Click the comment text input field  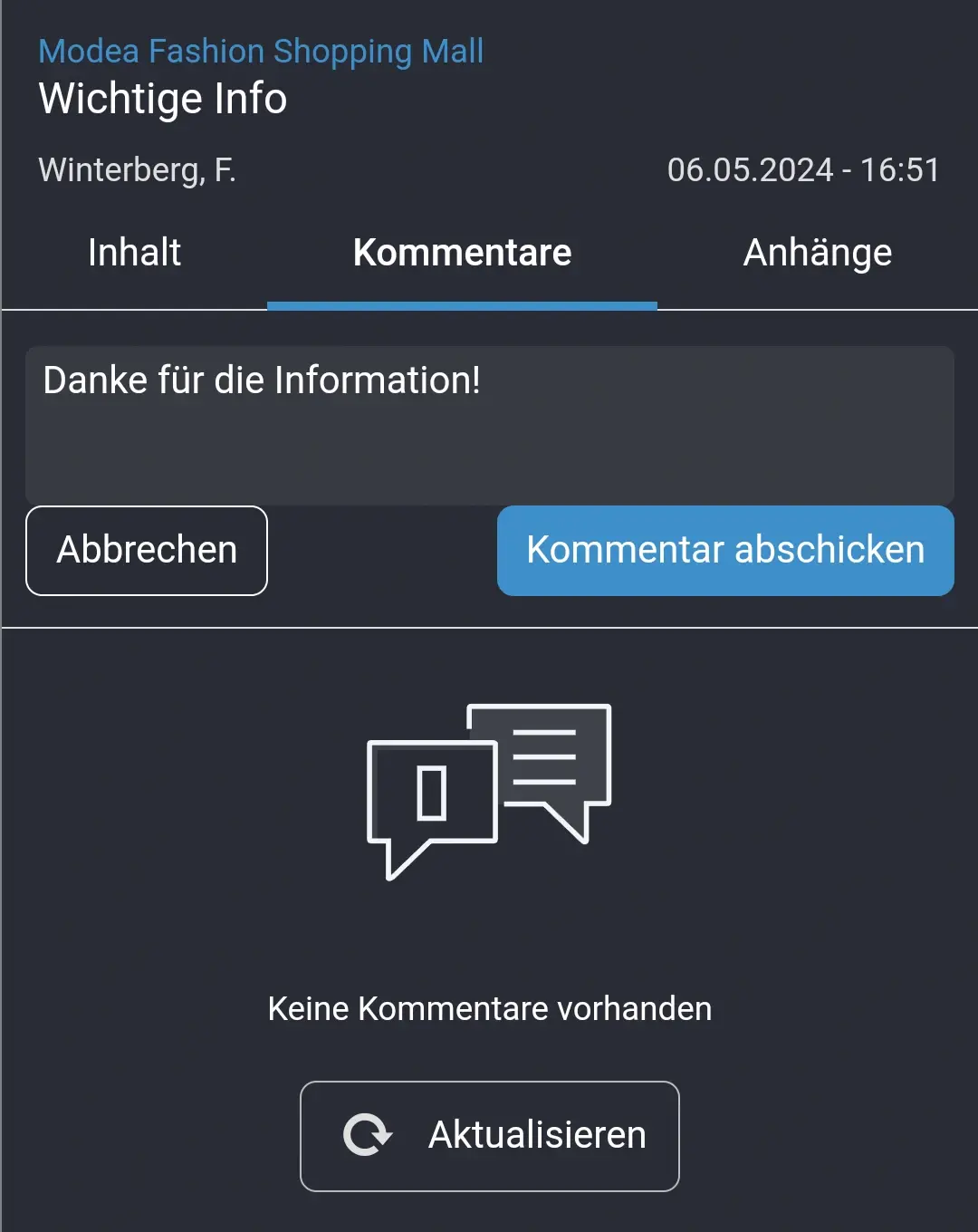[x=489, y=426]
